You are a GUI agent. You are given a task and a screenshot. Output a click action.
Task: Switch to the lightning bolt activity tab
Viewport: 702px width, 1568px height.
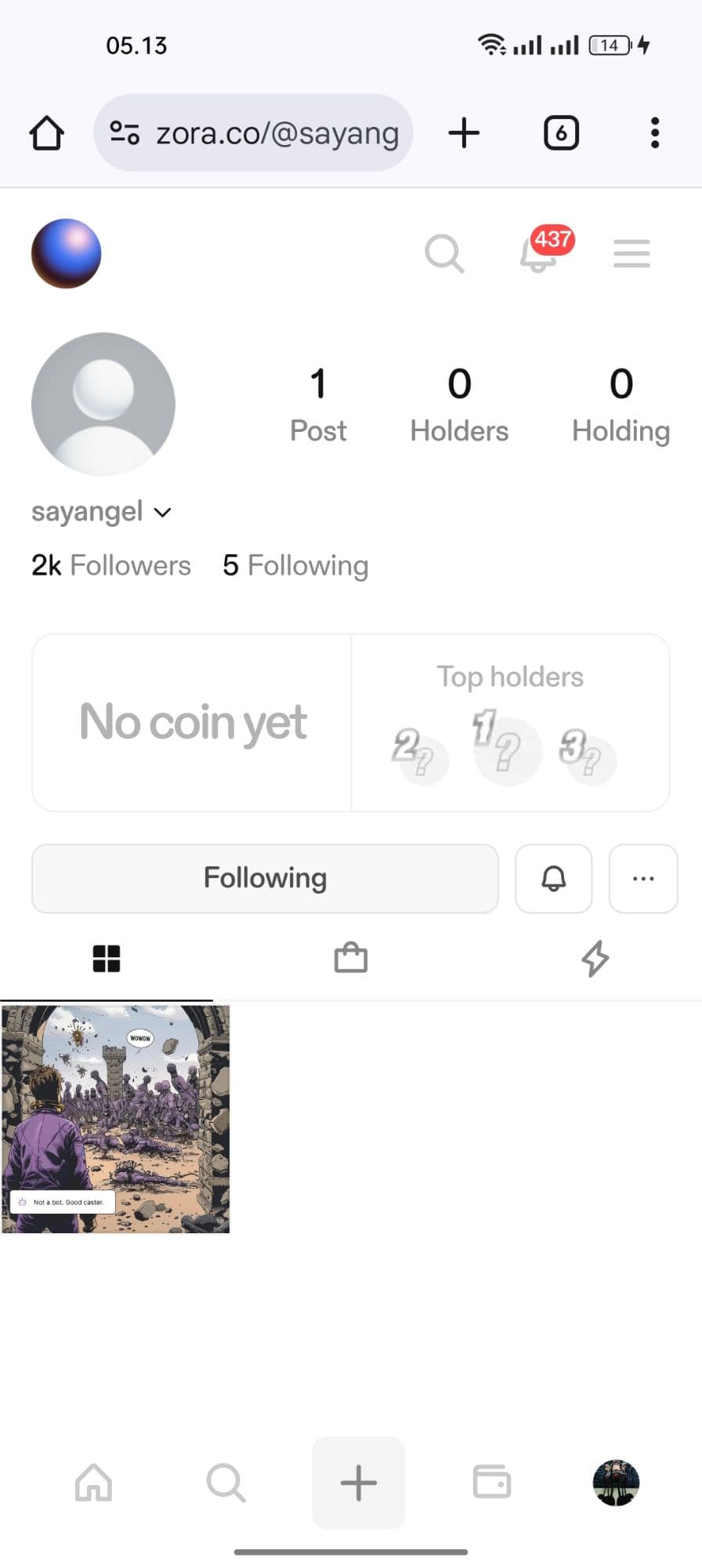(x=595, y=958)
